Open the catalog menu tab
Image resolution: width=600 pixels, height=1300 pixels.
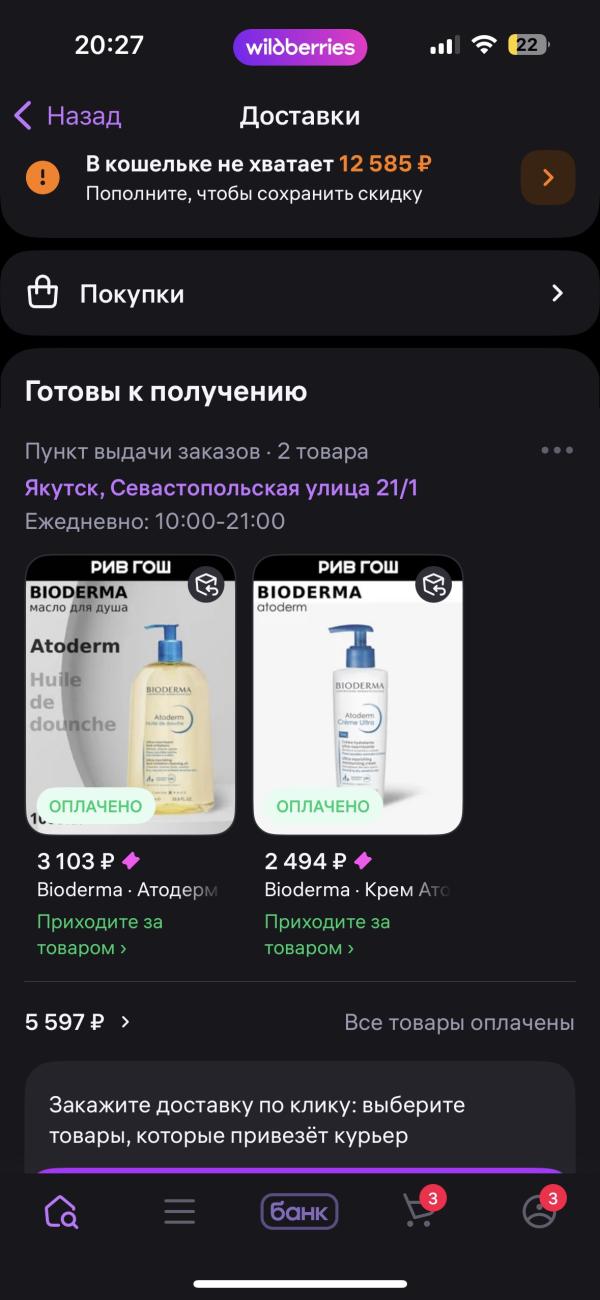pyautogui.click(x=180, y=1212)
